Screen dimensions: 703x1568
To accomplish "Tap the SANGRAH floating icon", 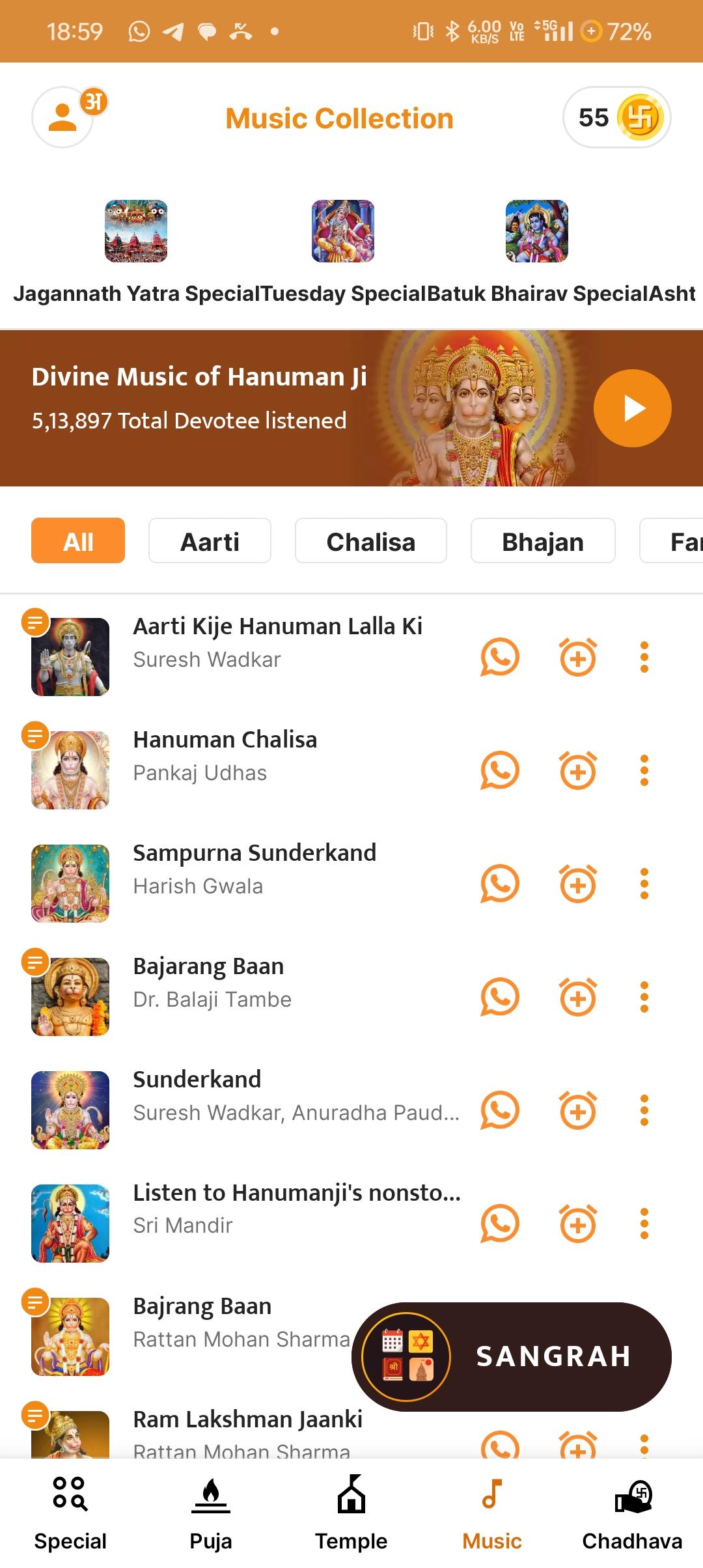I will coord(404,1357).
